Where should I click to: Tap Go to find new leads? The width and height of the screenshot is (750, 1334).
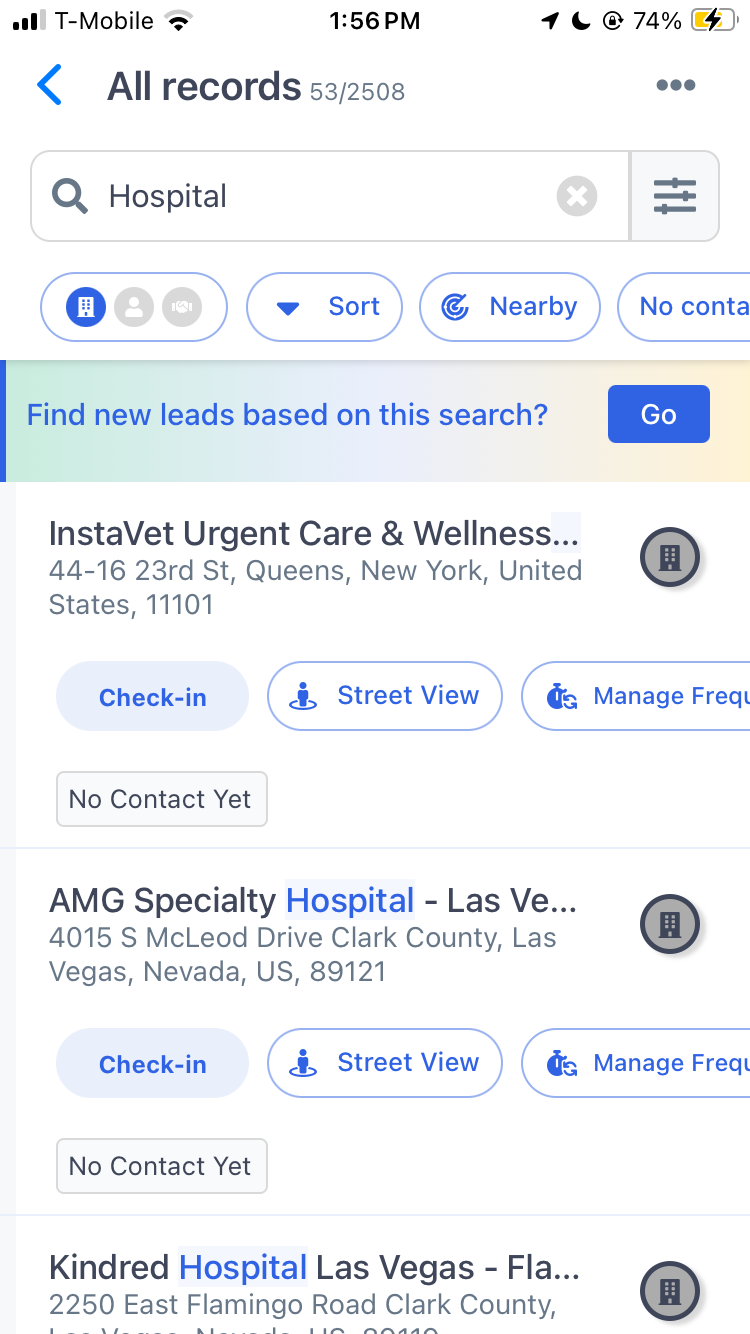click(659, 414)
